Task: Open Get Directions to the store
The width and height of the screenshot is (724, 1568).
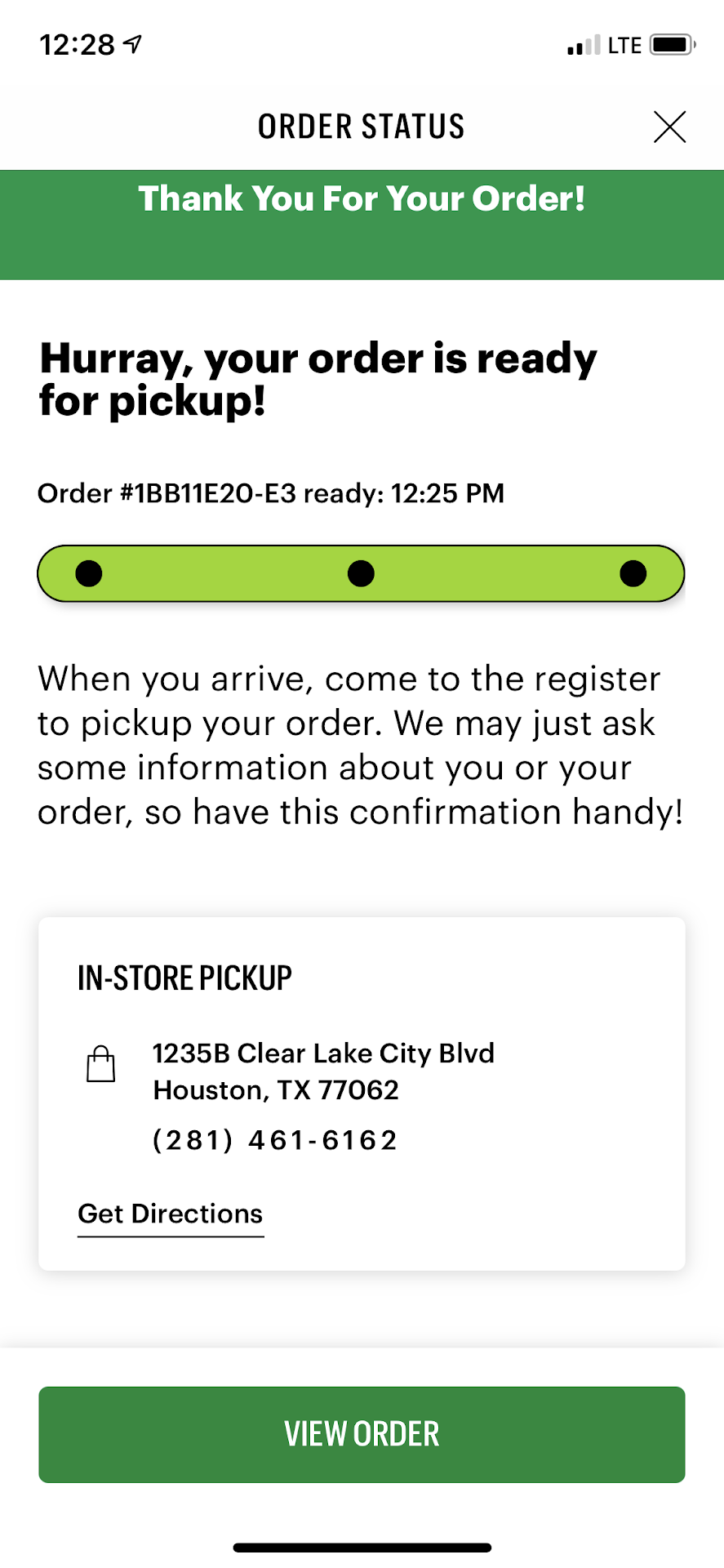Action: [171, 1214]
